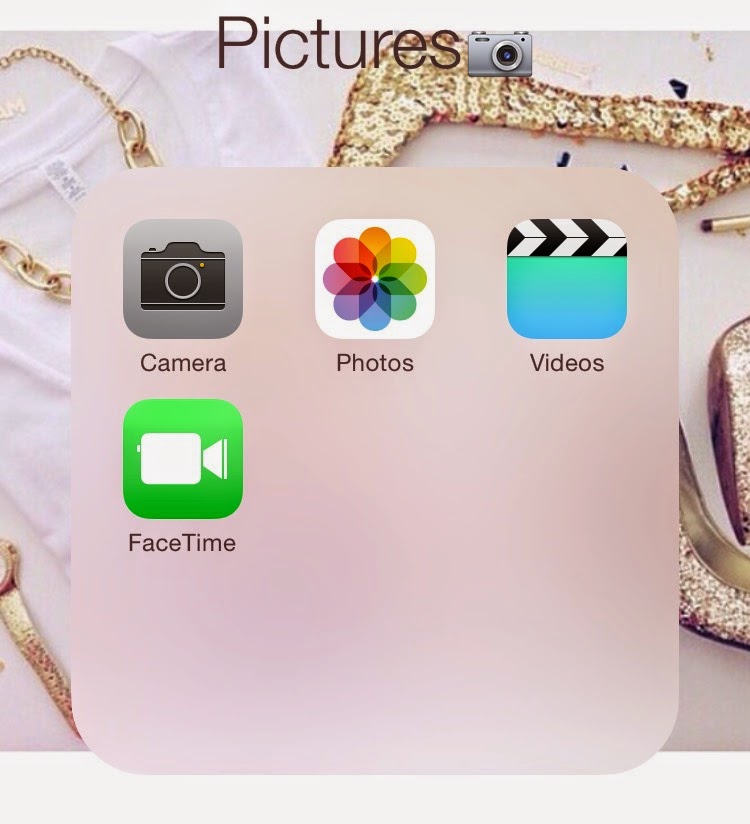This screenshot has width=750, height=824.
Task: Start the FaceTime app
Action: click(x=183, y=459)
